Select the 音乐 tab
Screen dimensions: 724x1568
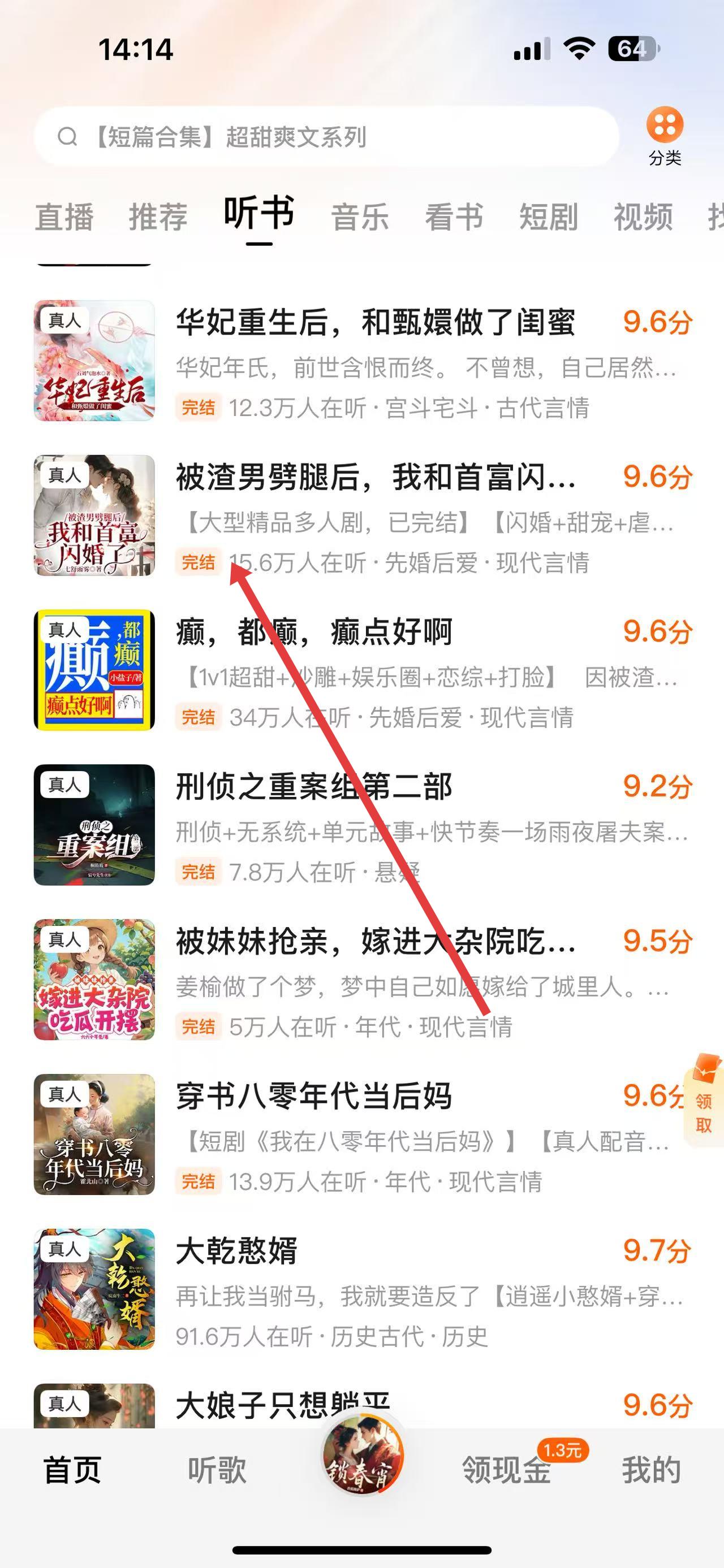pos(360,217)
